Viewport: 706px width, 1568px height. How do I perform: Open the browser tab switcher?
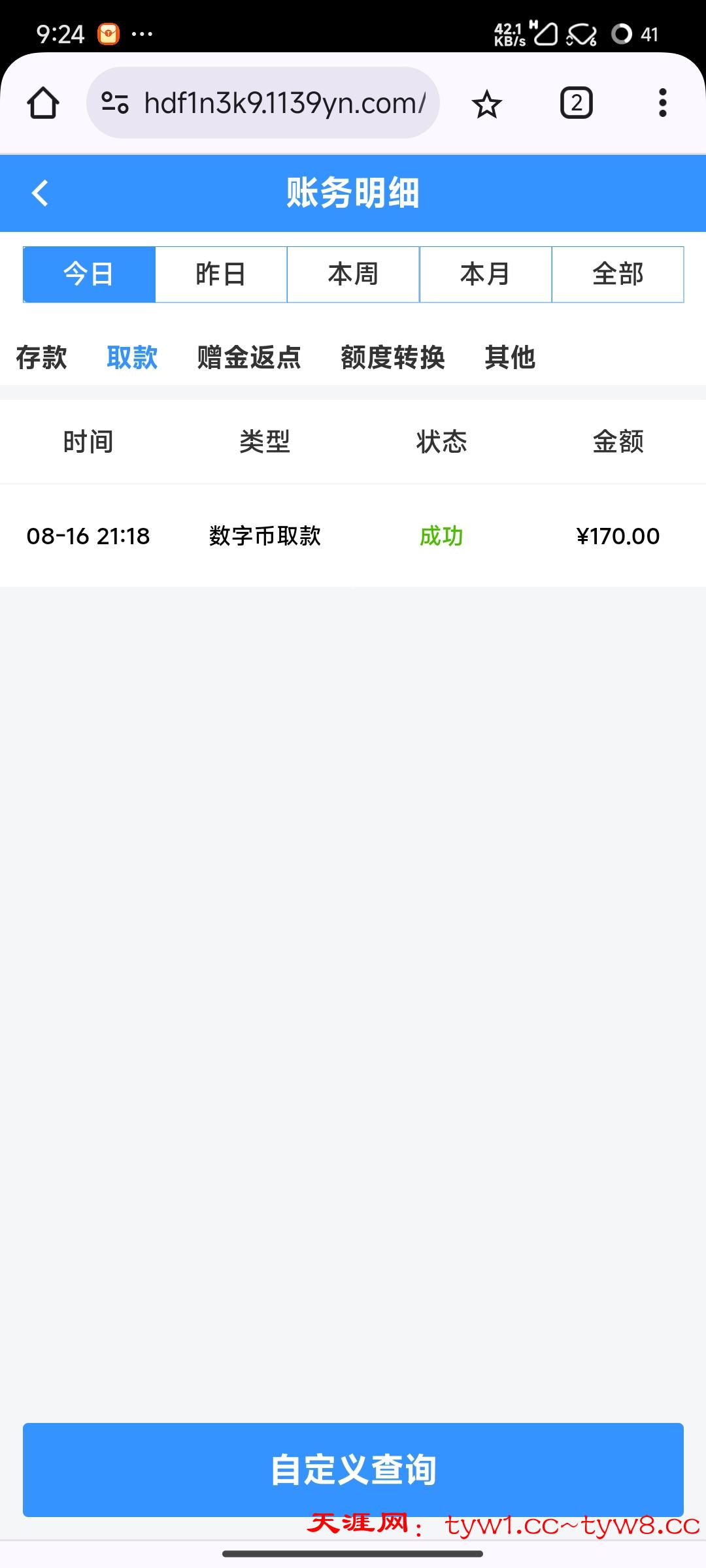click(x=576, y=103)
